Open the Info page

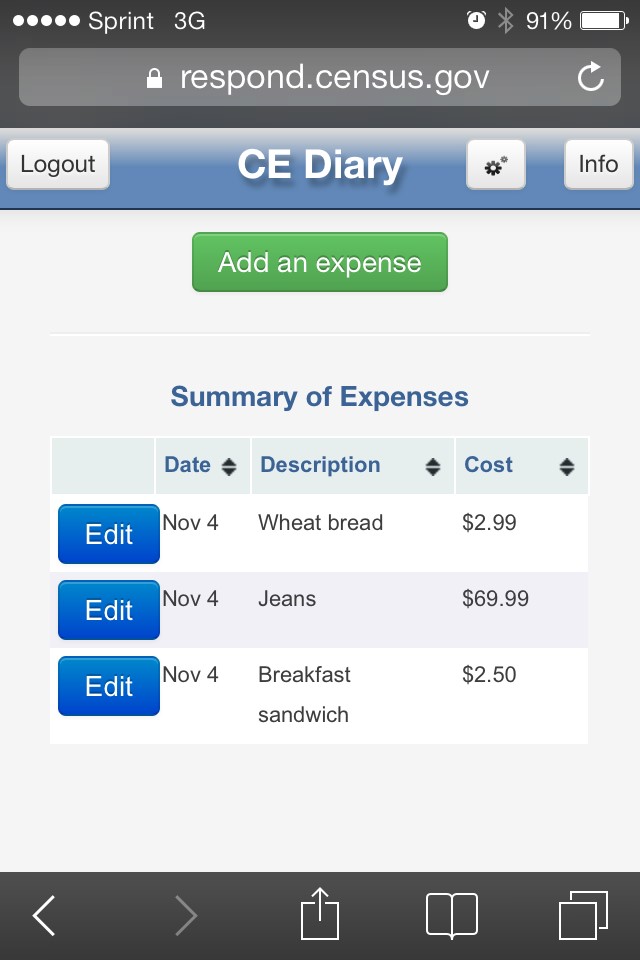(x=598, y=164)
